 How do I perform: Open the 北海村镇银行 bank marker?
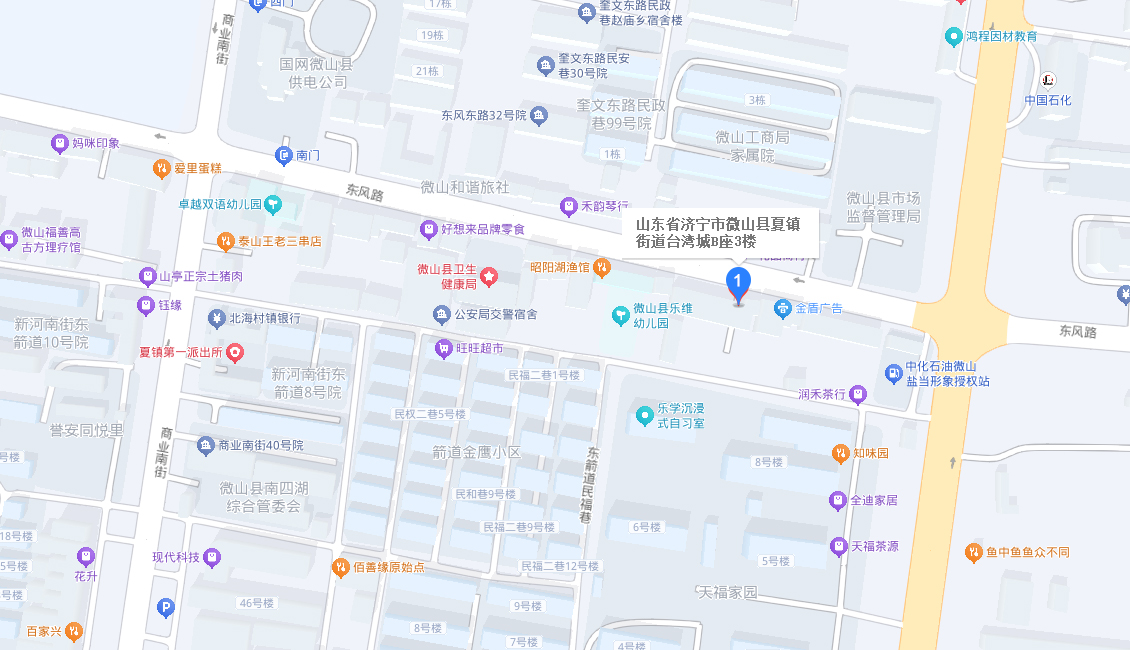click(x=216, y=319)
